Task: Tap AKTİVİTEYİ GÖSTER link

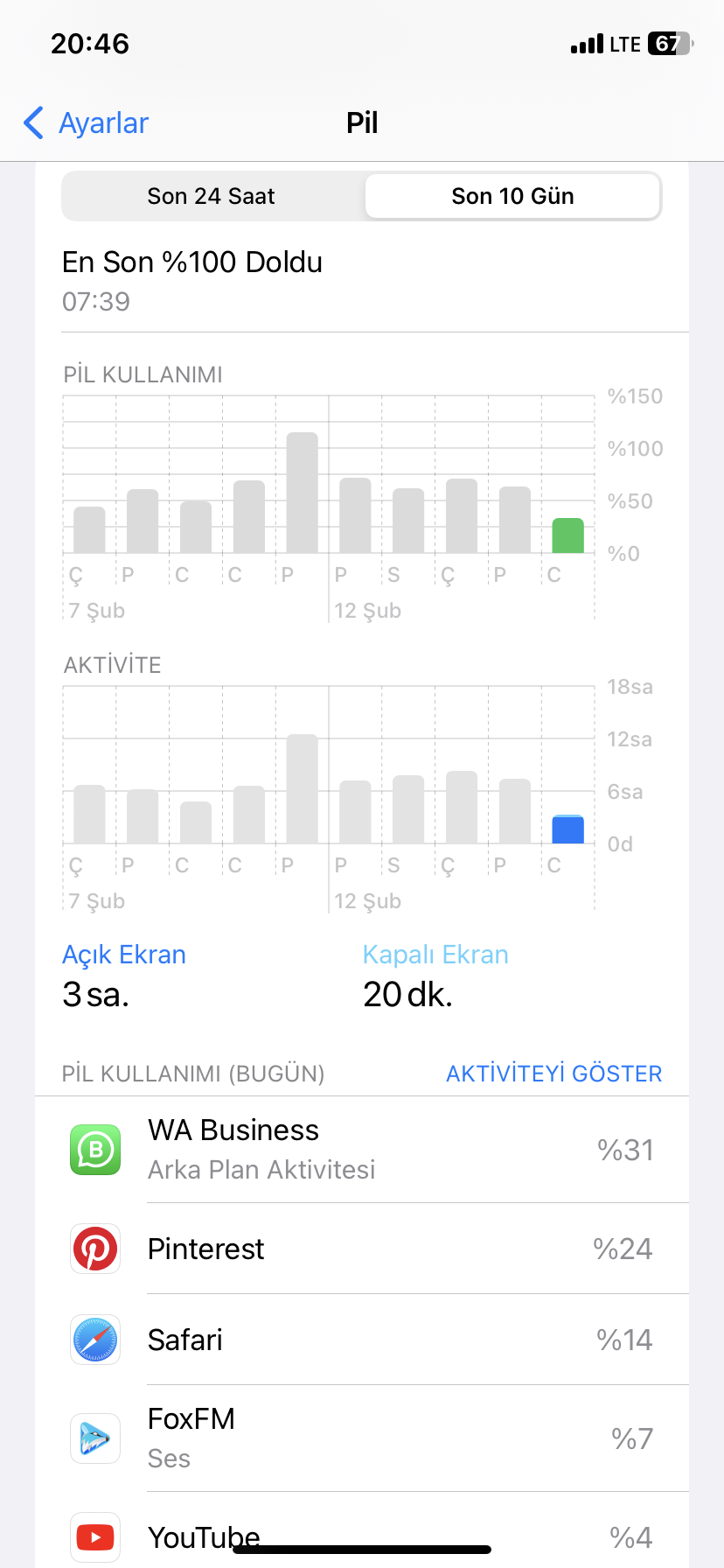Action: click(x=554, y=1074)
